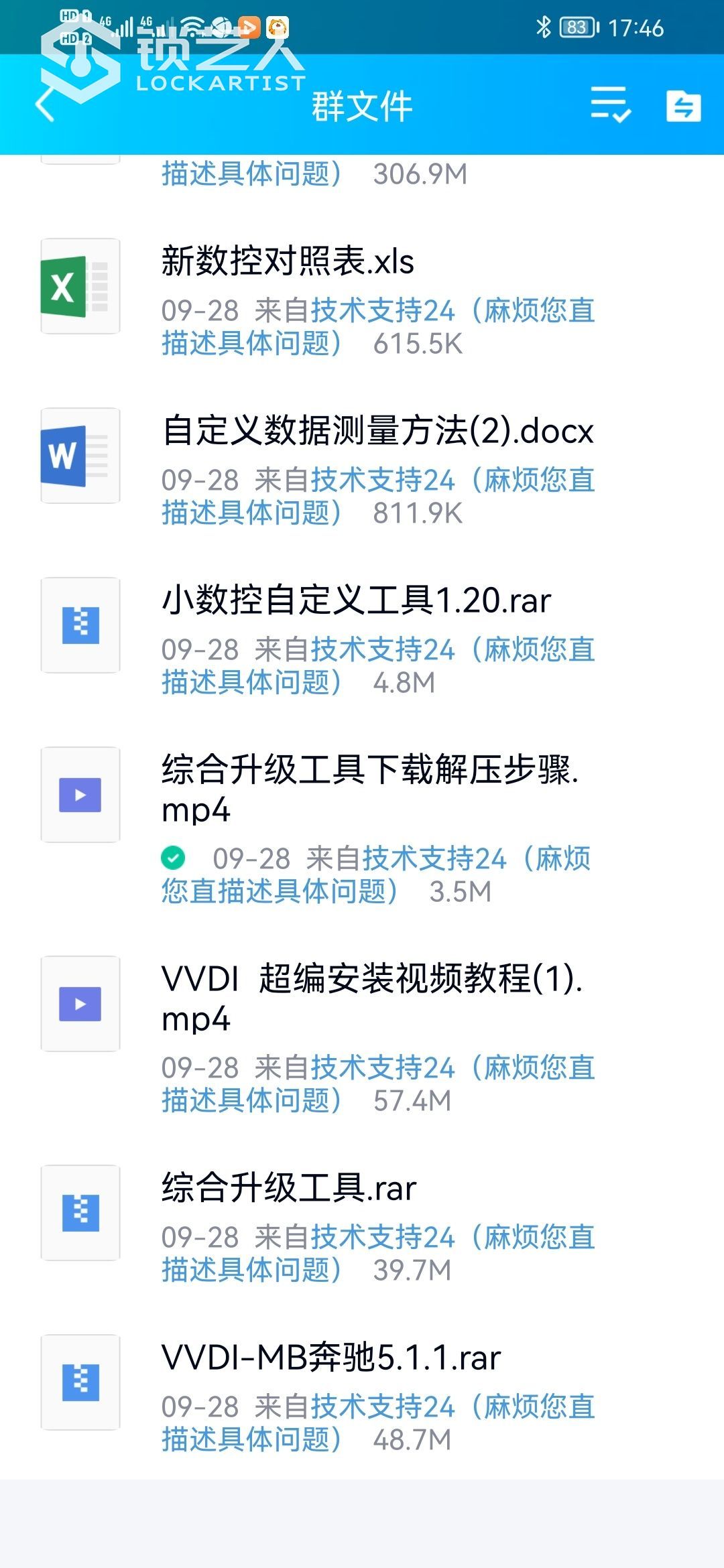Open the file 新数控对照表.xls
724x1568 pixels.
(288, 261)
